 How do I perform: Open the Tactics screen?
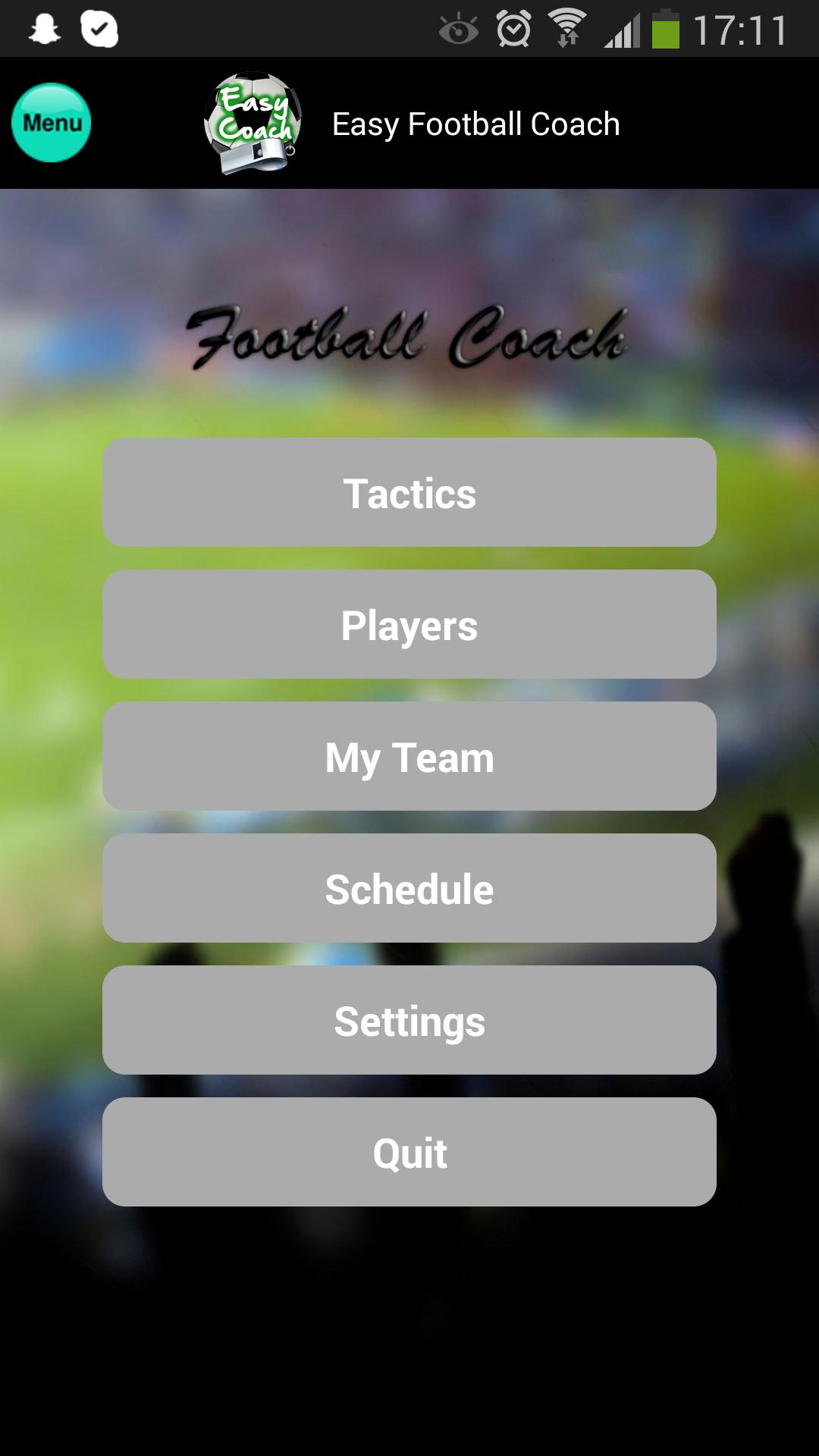coord(409,493)
